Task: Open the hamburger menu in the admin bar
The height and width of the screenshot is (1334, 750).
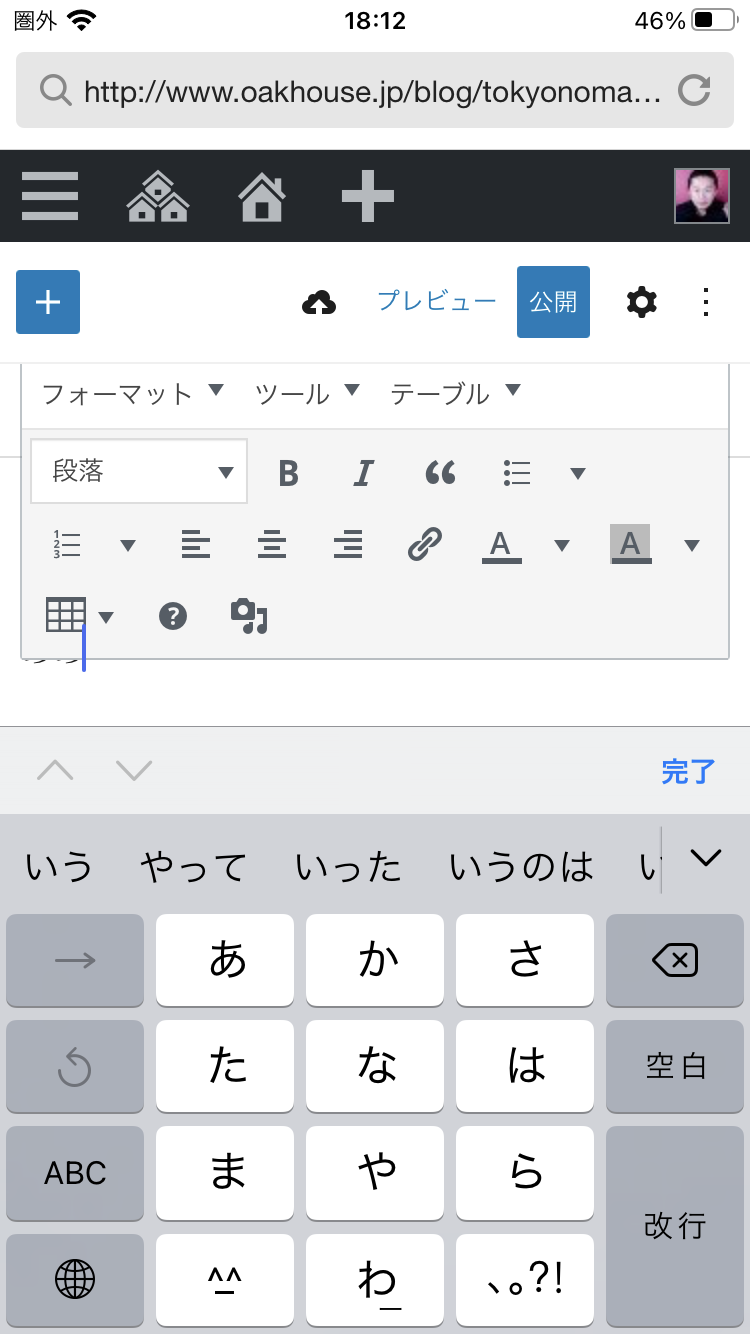Action: click(50, 196)
